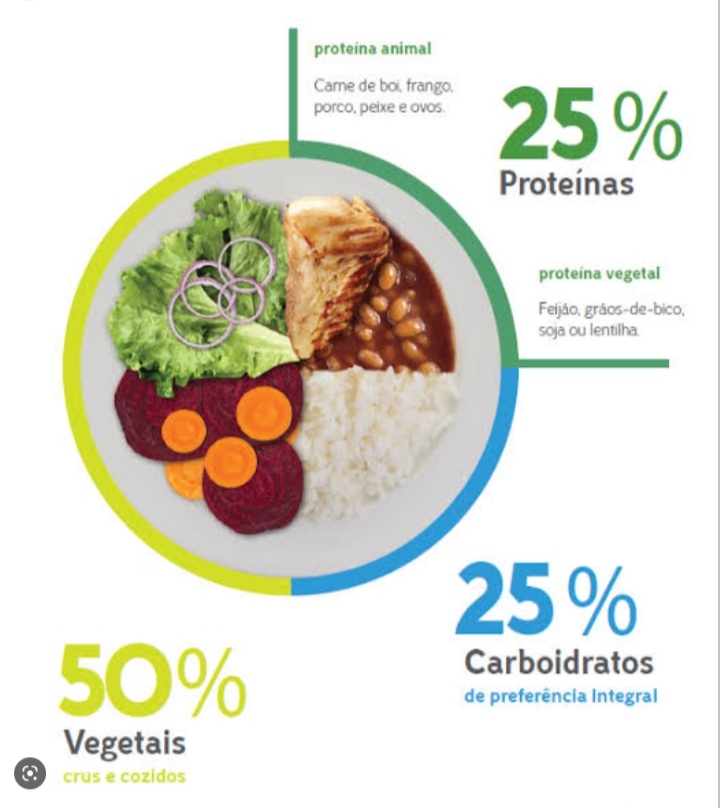Search this image with Google Lens
The width and height of the screenshot is (720, 808).
(x=30, y=774)
